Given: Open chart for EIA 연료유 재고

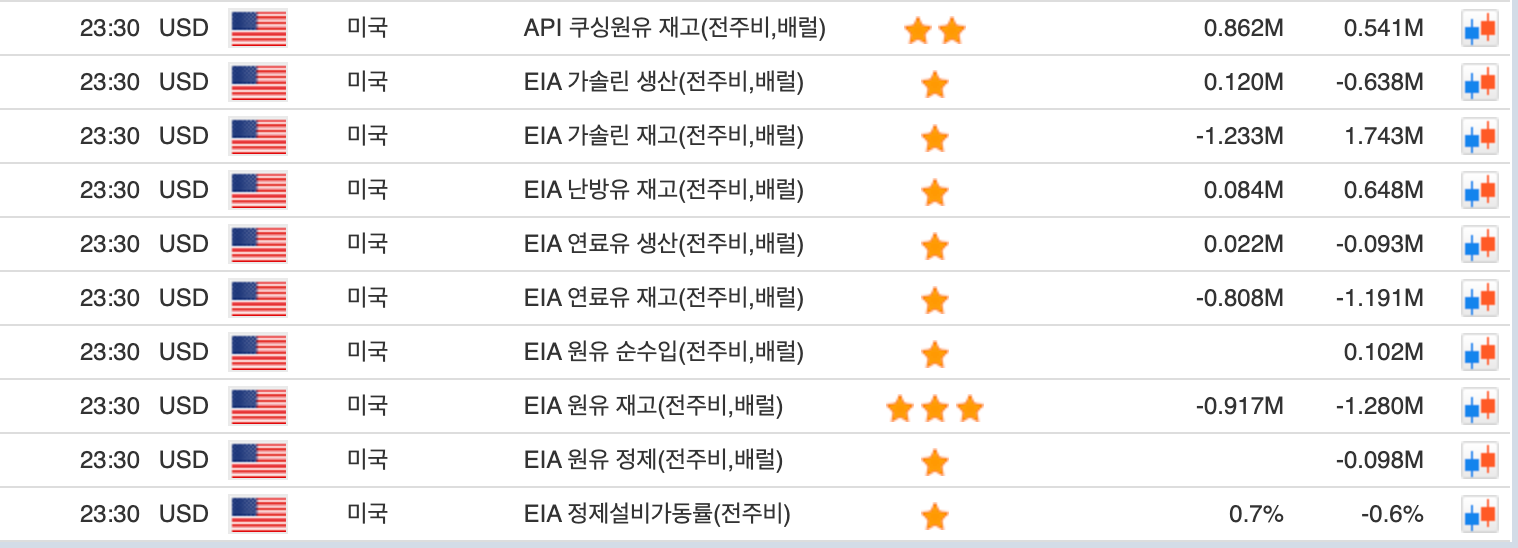Looking at the screenshot, I should [1480, 299].
